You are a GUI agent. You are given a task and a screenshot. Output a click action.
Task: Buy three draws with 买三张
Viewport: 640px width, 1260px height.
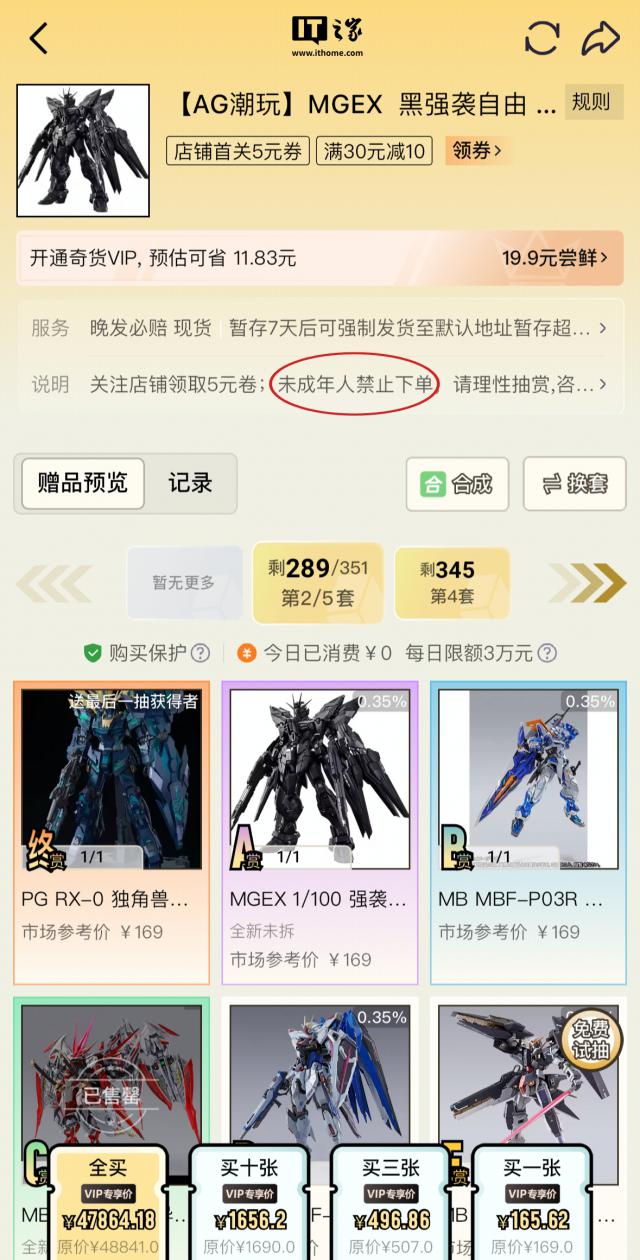(x=390, y=1200)
